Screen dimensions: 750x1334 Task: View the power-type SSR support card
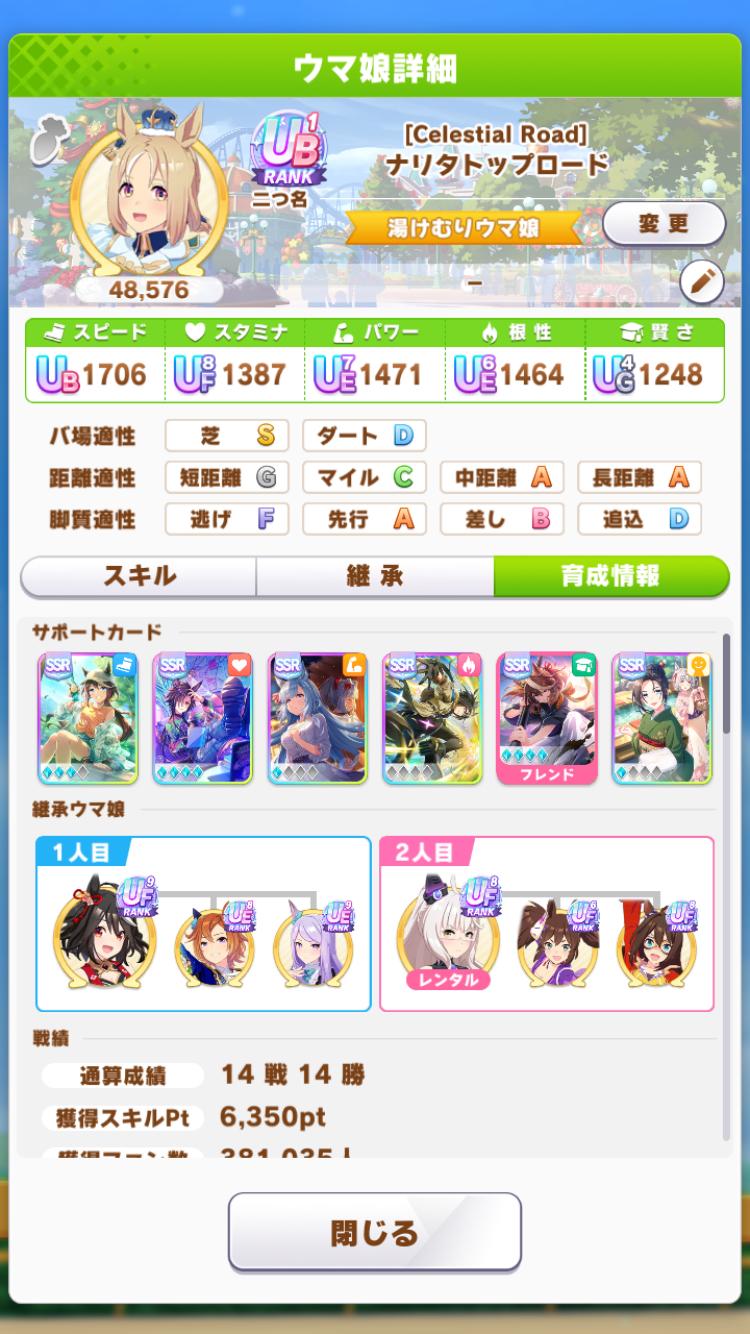pyautogui.click(x=318, y=718)
